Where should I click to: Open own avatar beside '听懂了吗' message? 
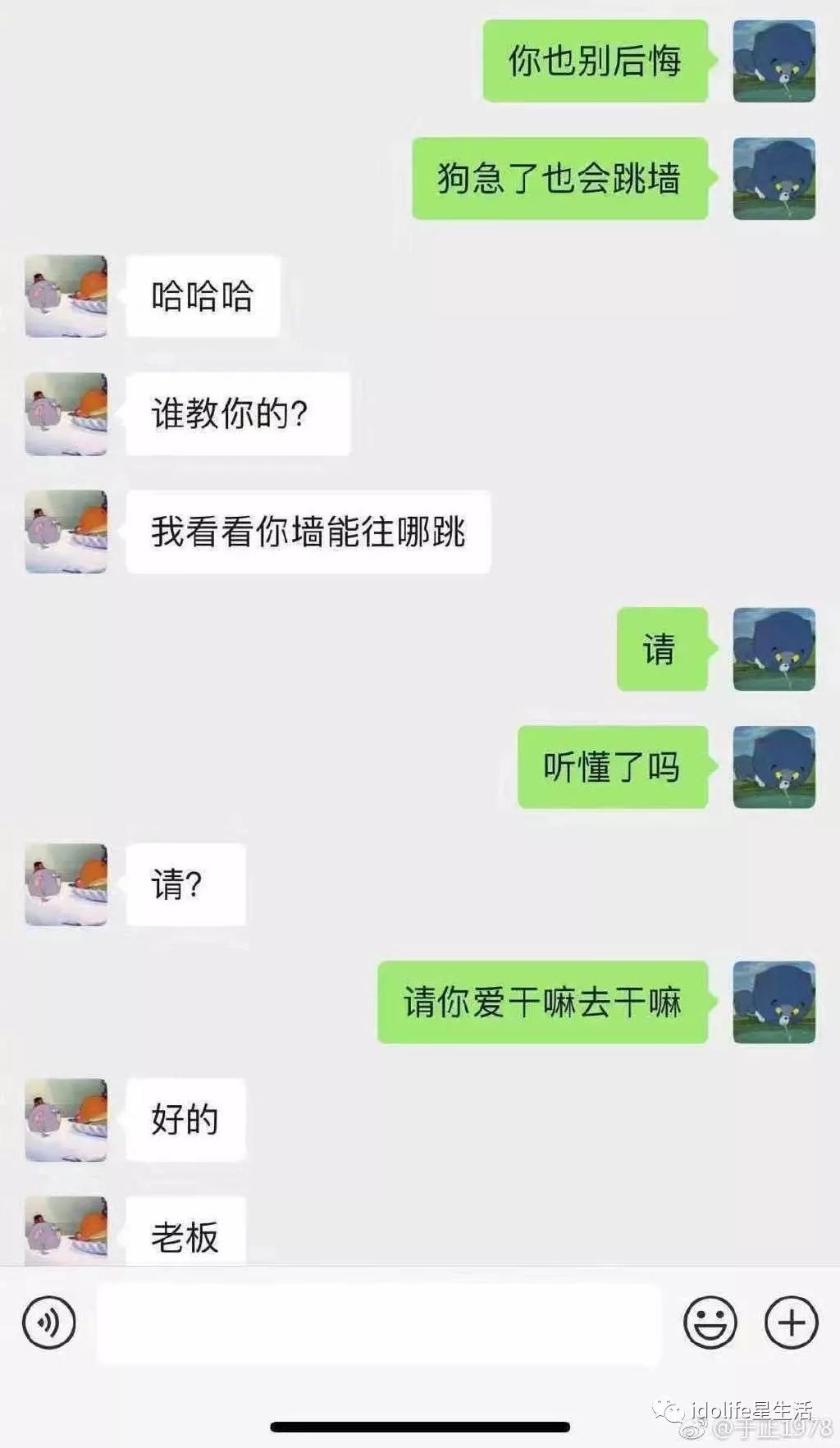(x=774, y=767)
